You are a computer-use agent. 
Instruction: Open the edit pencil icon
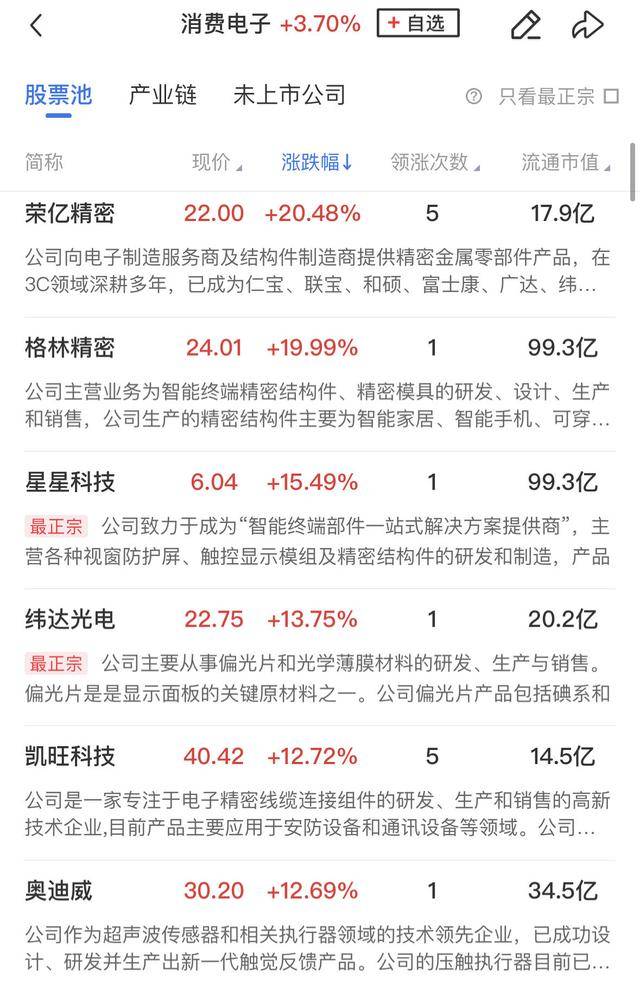coord(525,25)
